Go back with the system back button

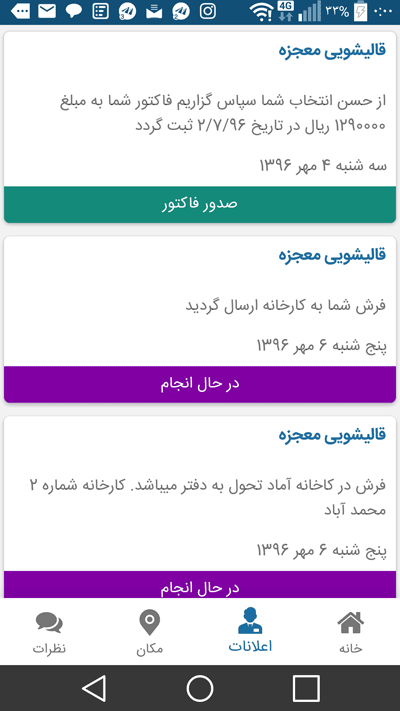point(94,688)
